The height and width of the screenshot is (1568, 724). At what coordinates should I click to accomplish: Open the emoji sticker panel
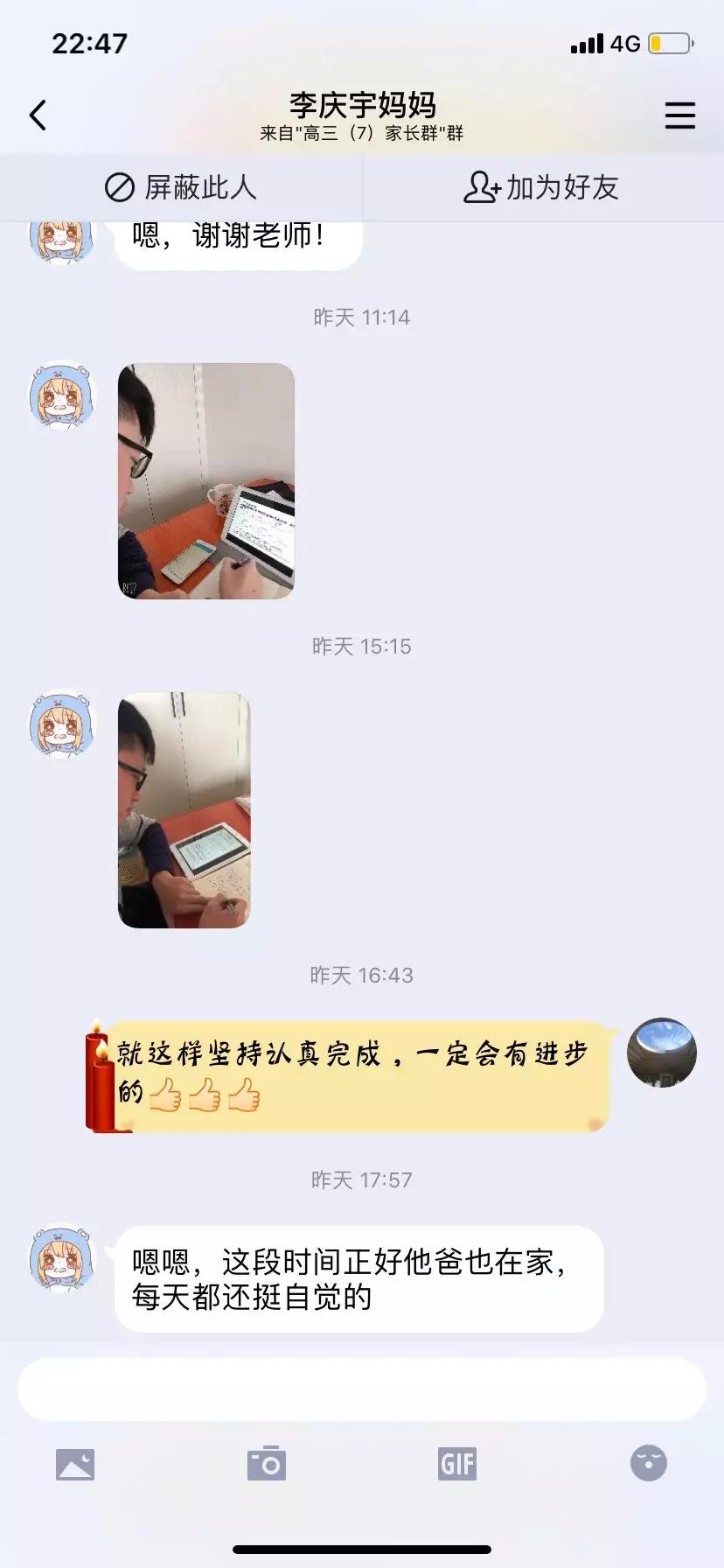point(648,1462)
